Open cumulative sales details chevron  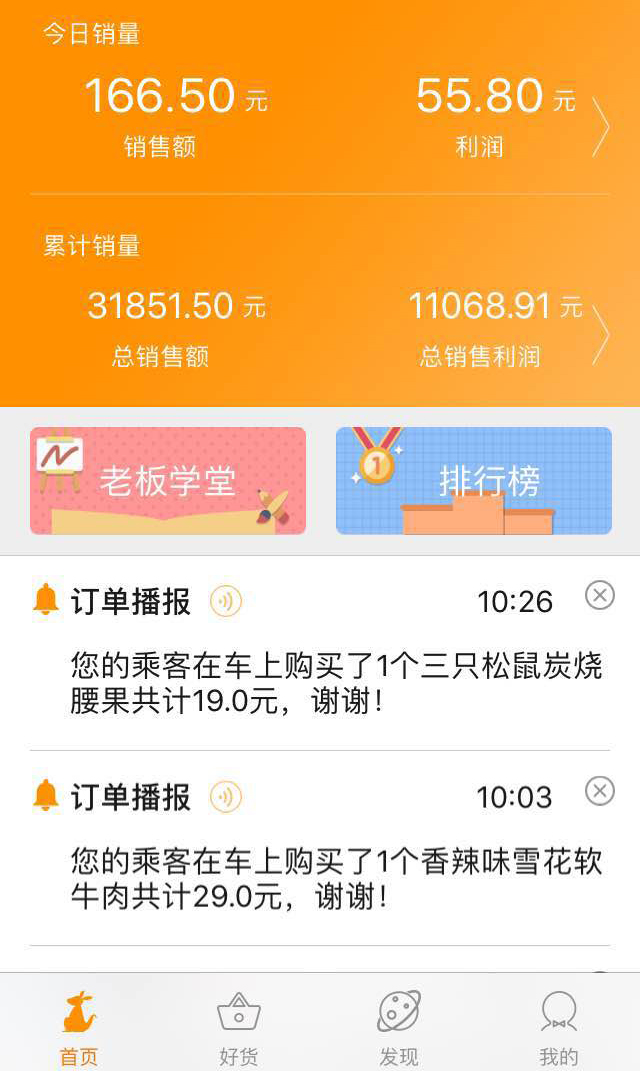click(600, 335)
